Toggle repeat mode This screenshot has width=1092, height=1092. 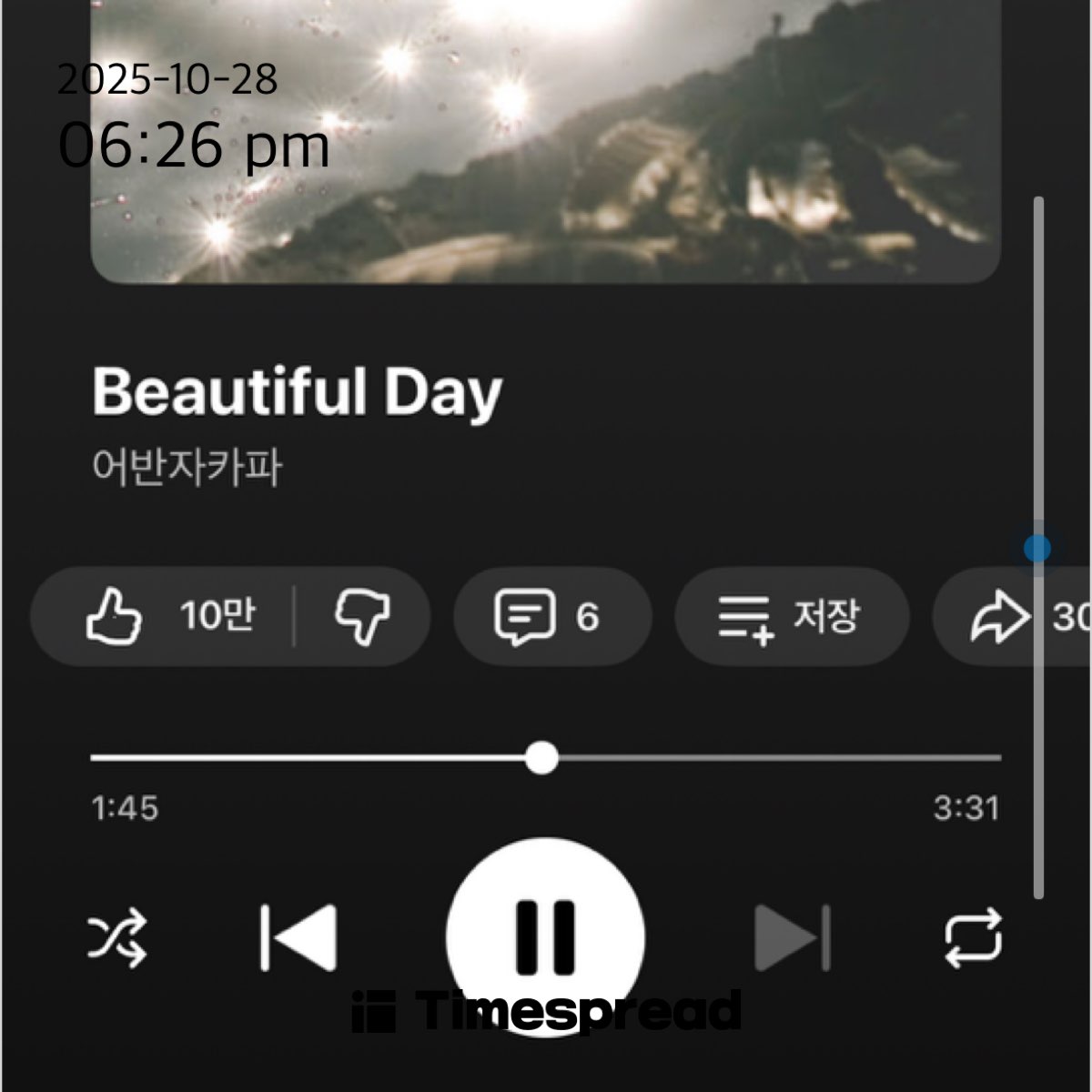973,937
